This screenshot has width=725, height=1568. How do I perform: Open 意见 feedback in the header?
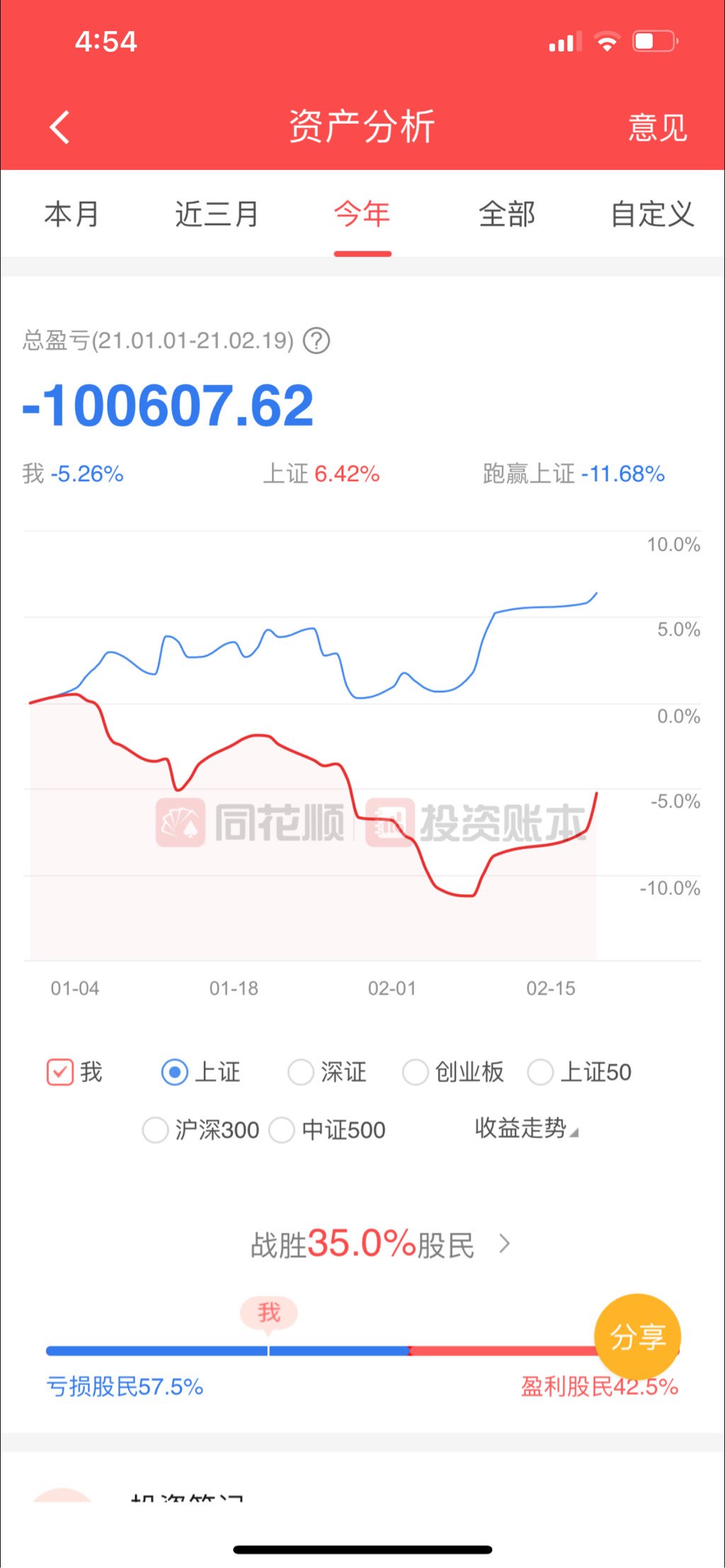click(x=658, y=128)
